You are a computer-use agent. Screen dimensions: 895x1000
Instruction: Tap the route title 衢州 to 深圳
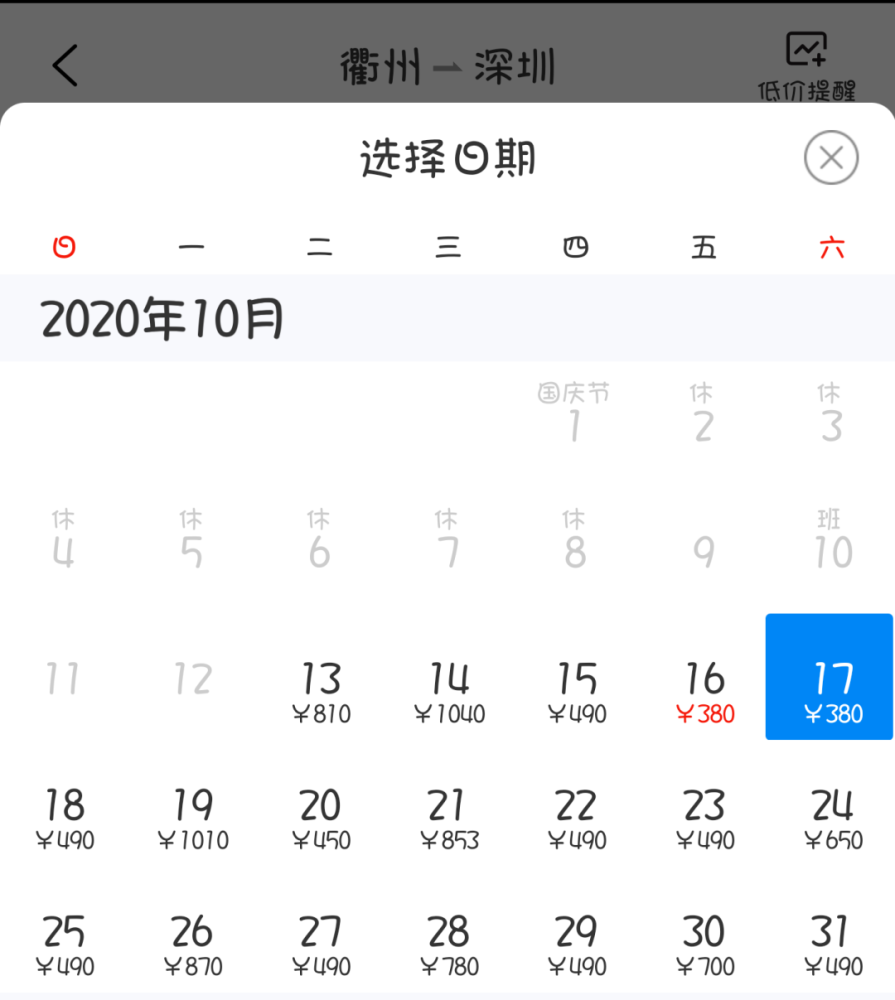pos(447,65)
